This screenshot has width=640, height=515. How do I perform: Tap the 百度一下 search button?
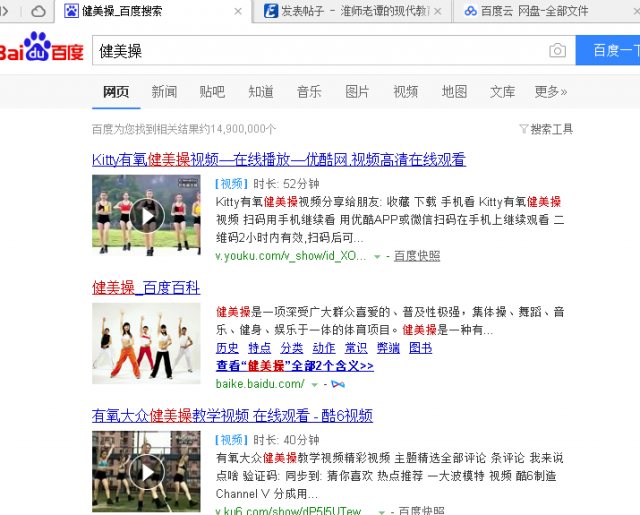(x=608, y=51)
